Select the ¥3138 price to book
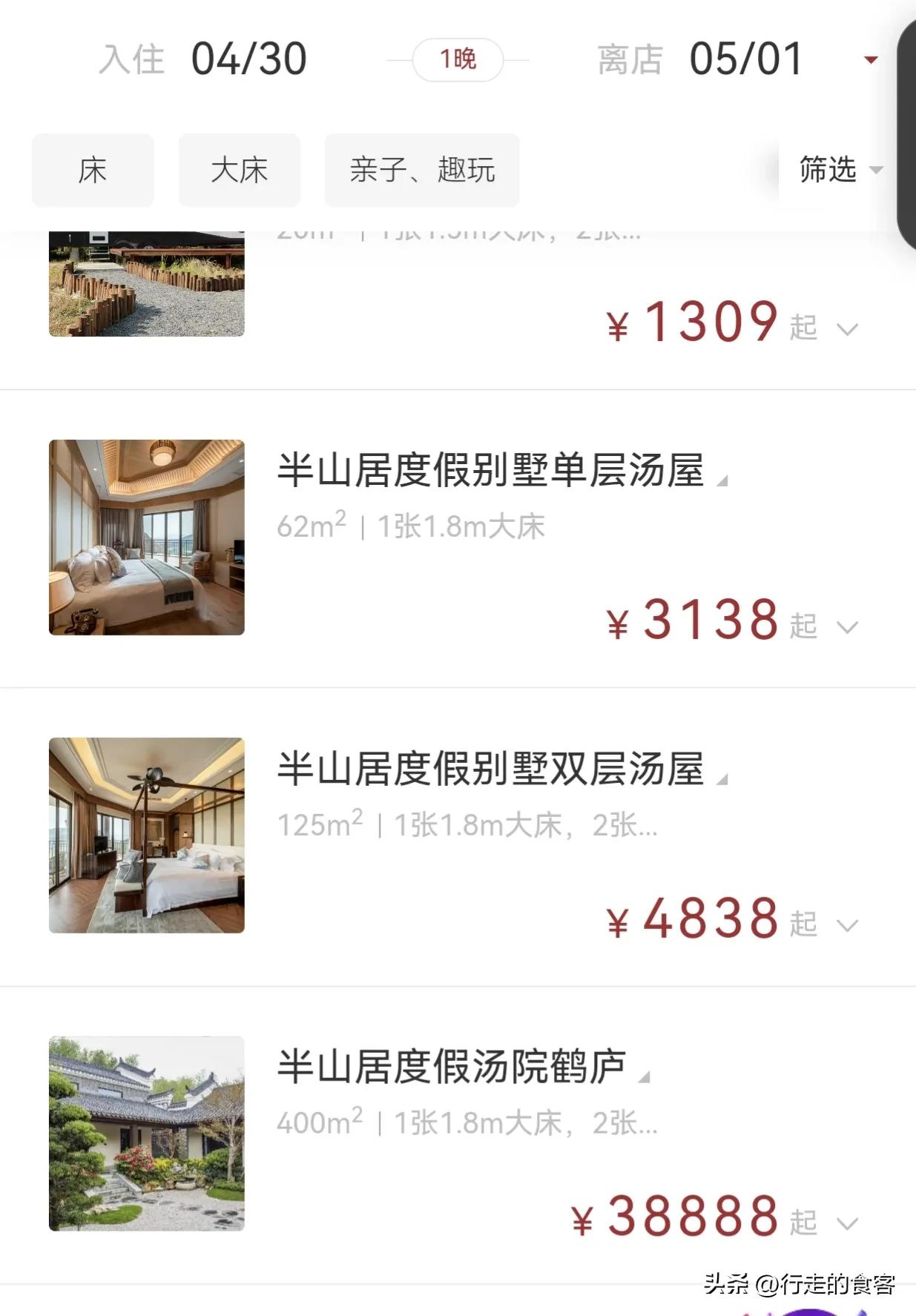 tap(693, 621)
